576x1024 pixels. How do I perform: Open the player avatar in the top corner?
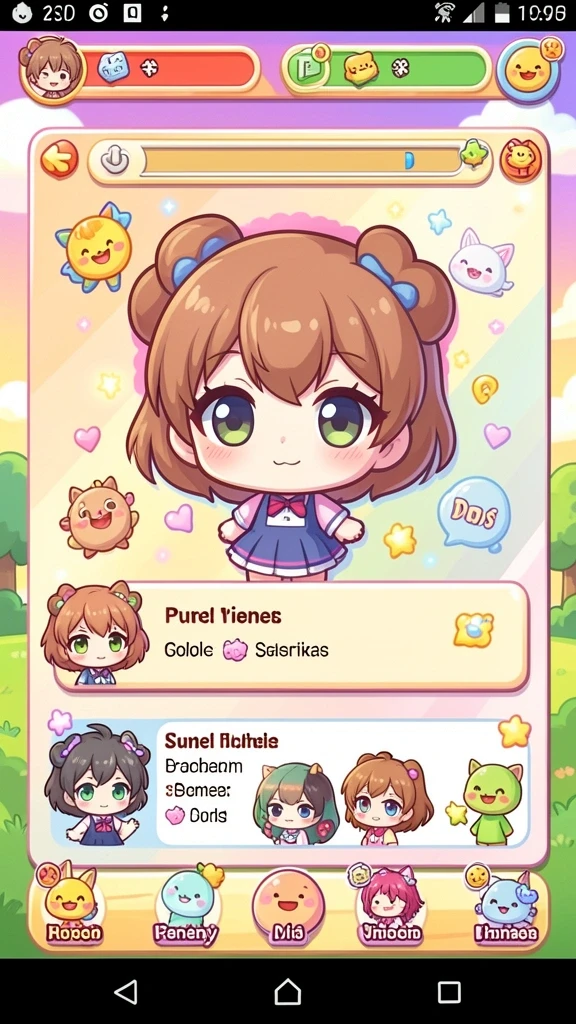click(x=52, y=68)
